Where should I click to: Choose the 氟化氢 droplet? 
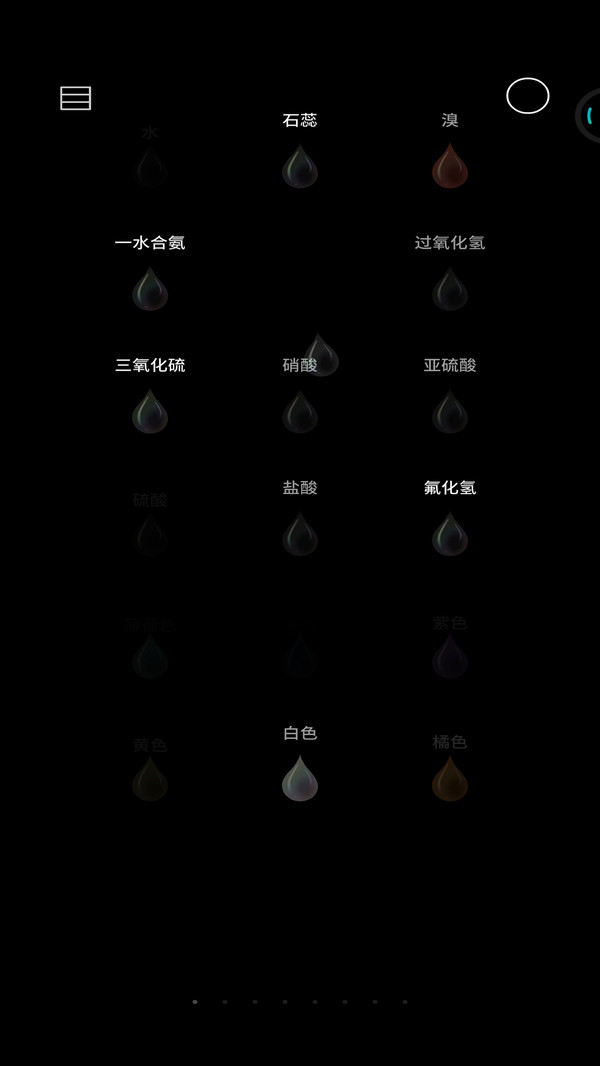click(450, 534)
